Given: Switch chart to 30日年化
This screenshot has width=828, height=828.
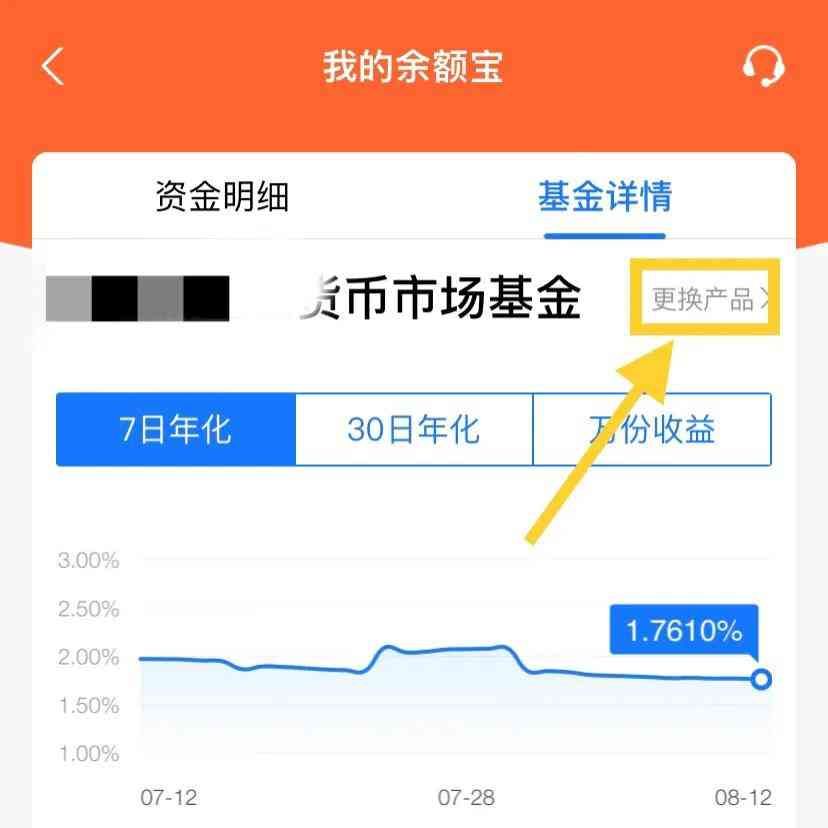Looking at the screenshot, I should pyautogui.click(x=414, y=429).
